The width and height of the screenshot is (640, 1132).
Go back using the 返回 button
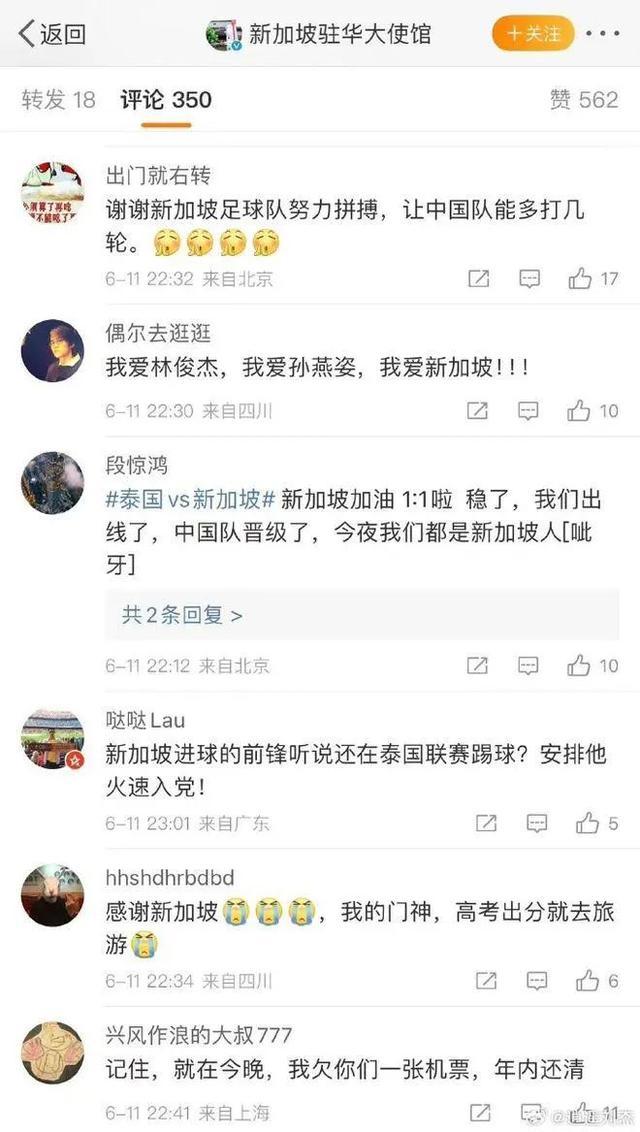tap(52, 34)
